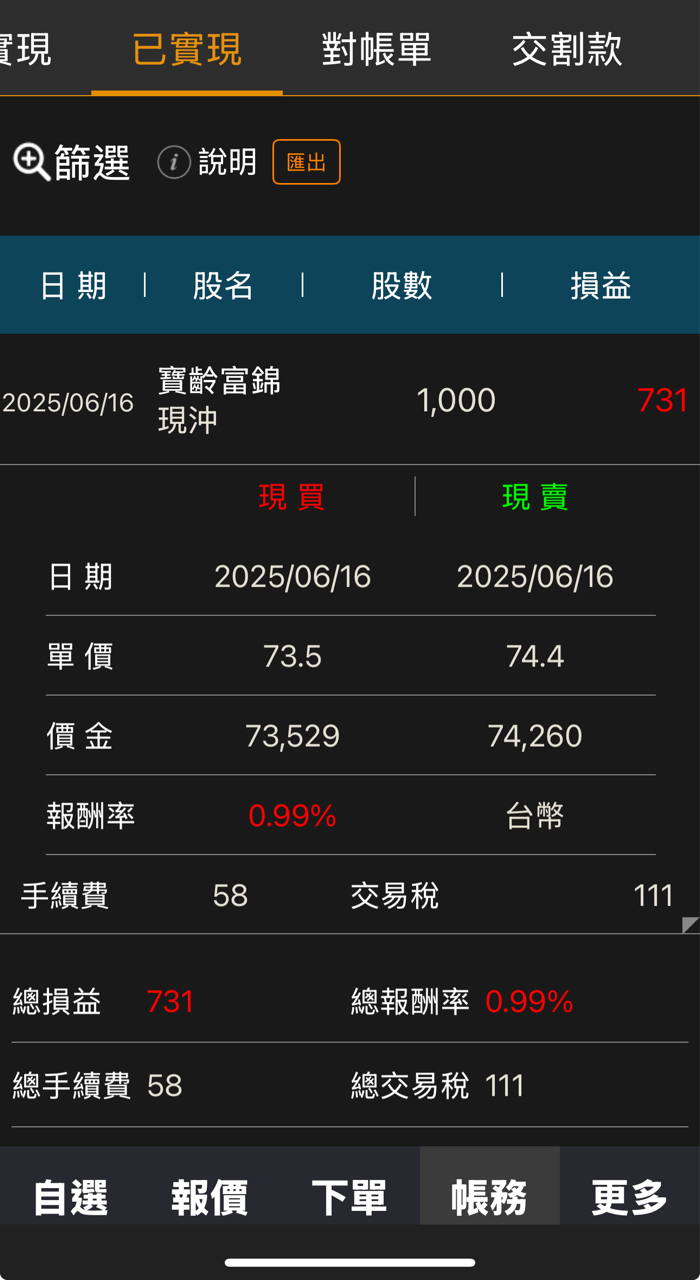Screen dimensions: 700x1280
Task: Open the 報價 quotes tab
Action: pos(209,1196)
